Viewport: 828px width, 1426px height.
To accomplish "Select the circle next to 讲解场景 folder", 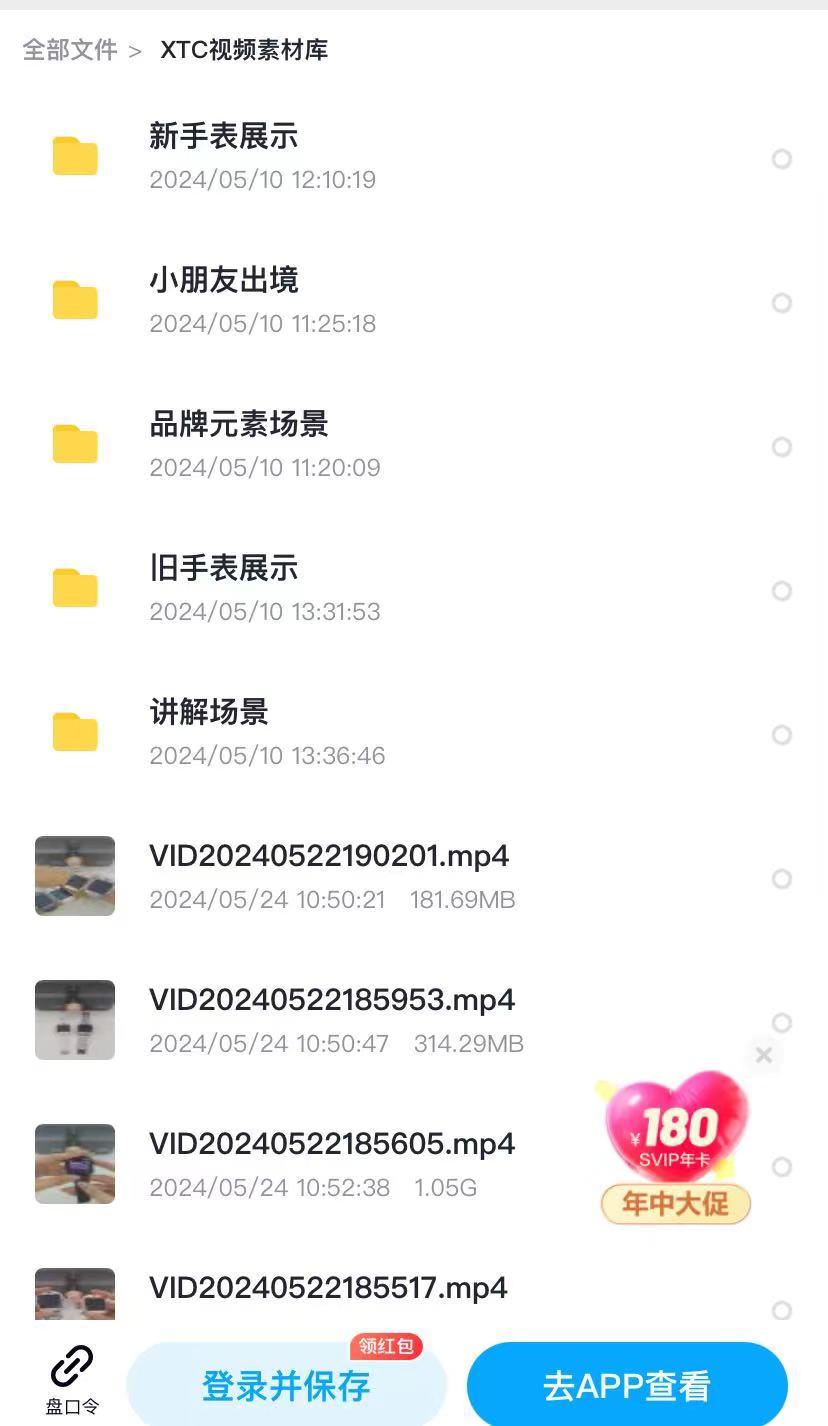I will click(x=782, y=735).
